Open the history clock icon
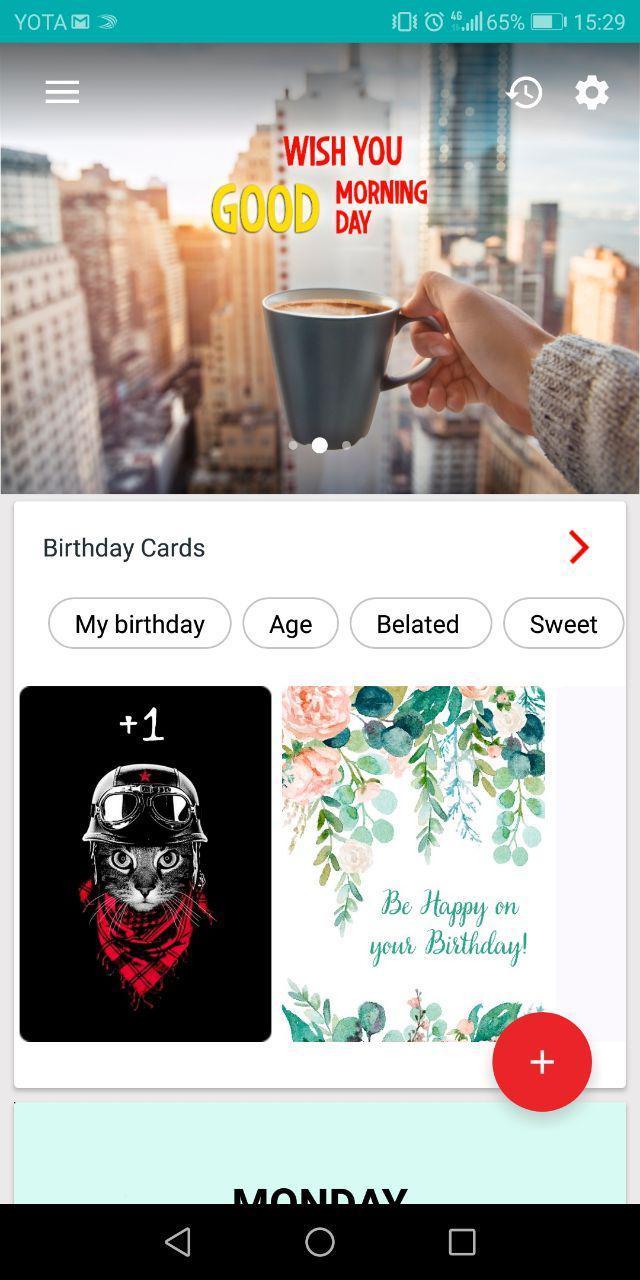 tap(524, 92)
